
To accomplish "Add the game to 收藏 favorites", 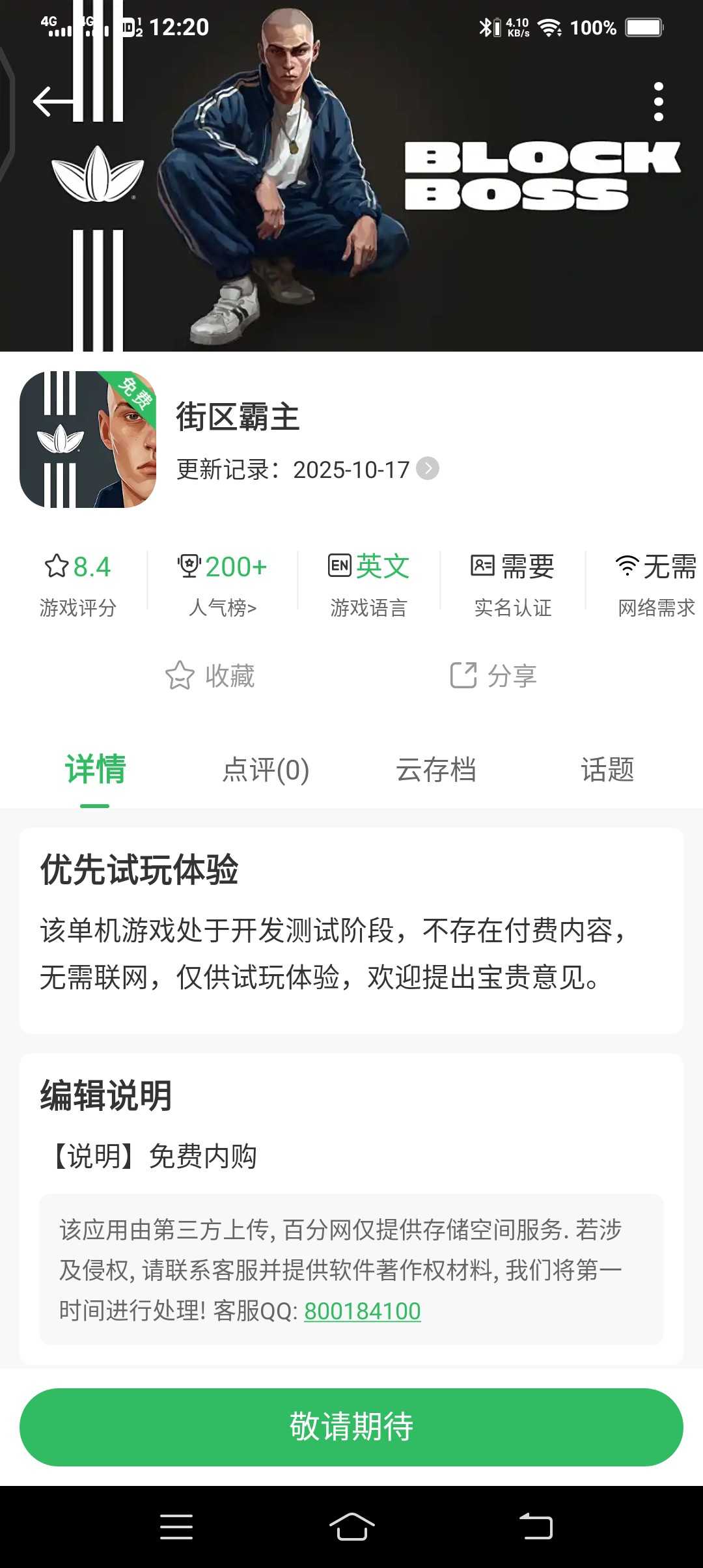I will (x=210, y=675).
